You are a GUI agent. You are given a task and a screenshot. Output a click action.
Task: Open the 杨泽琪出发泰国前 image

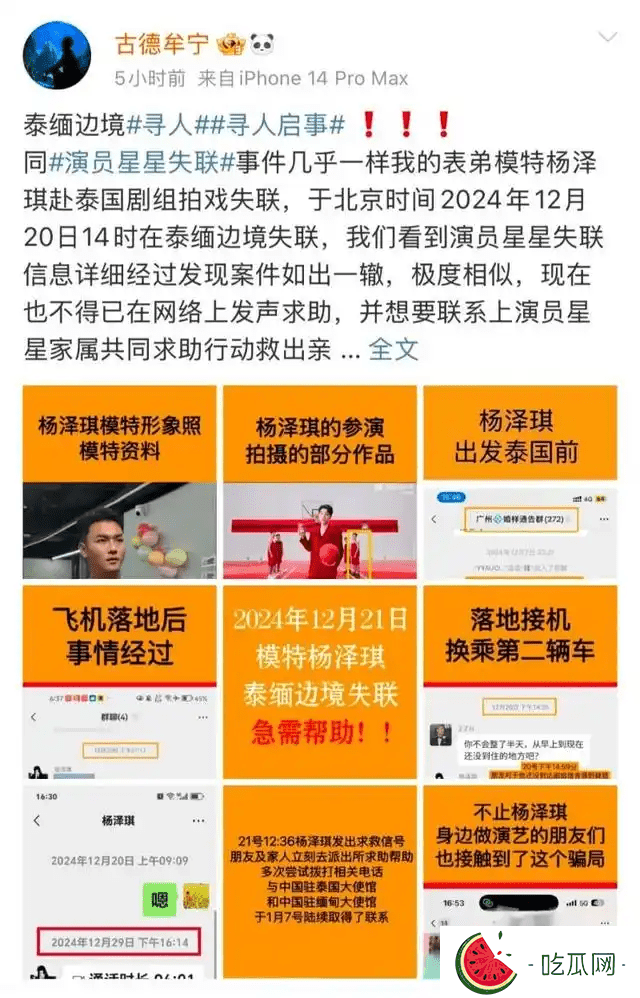pyautogui.click(x=520, y=482)
